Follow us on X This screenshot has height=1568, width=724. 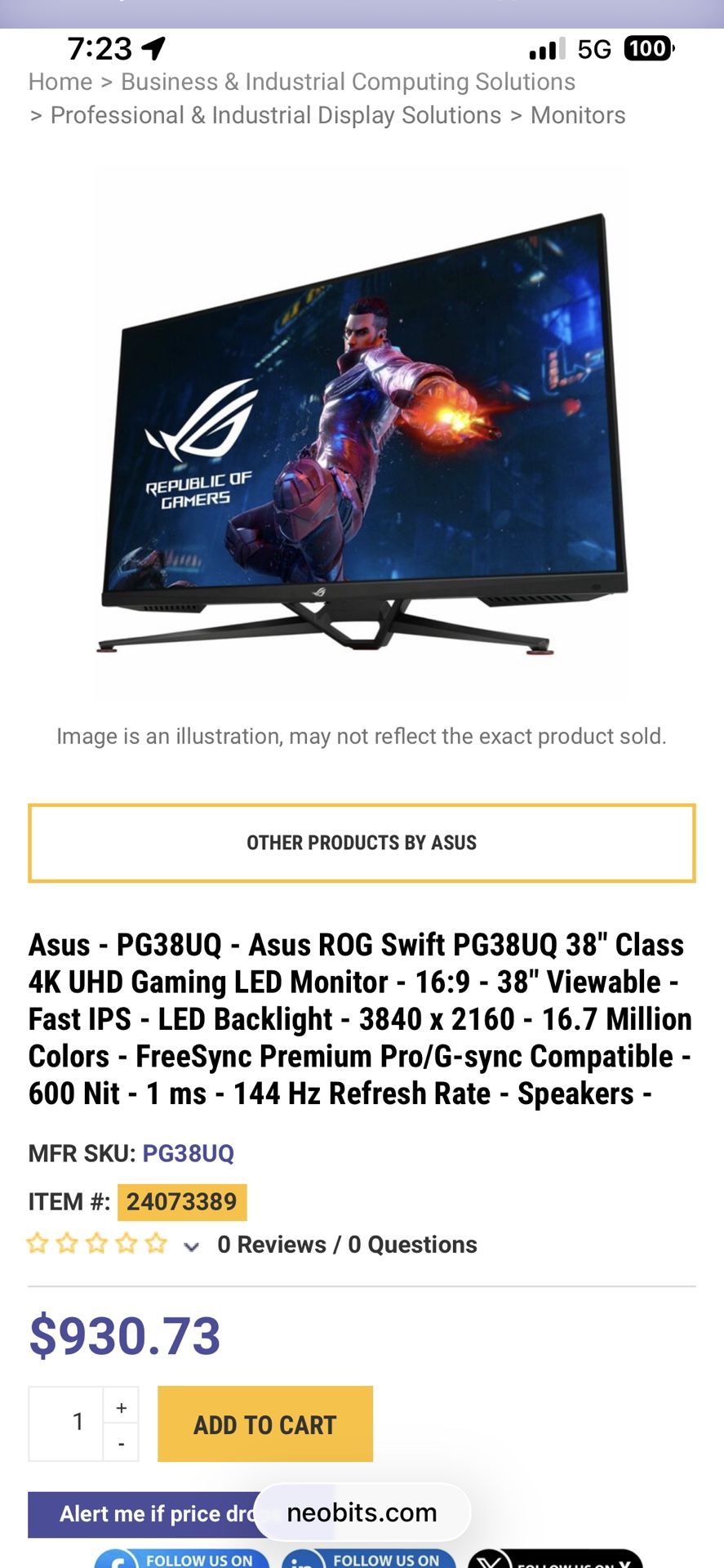(555, 1560)
